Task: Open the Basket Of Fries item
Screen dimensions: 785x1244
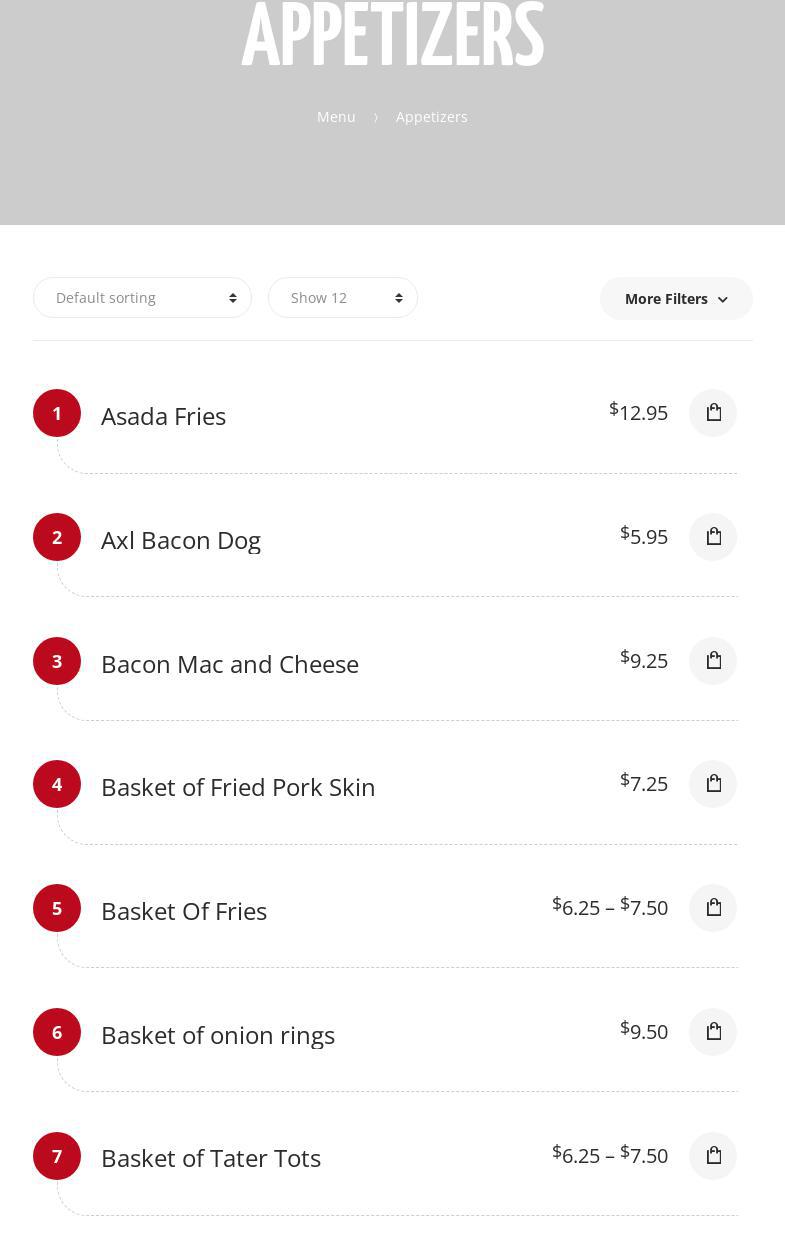Action: tap(184, 911)
